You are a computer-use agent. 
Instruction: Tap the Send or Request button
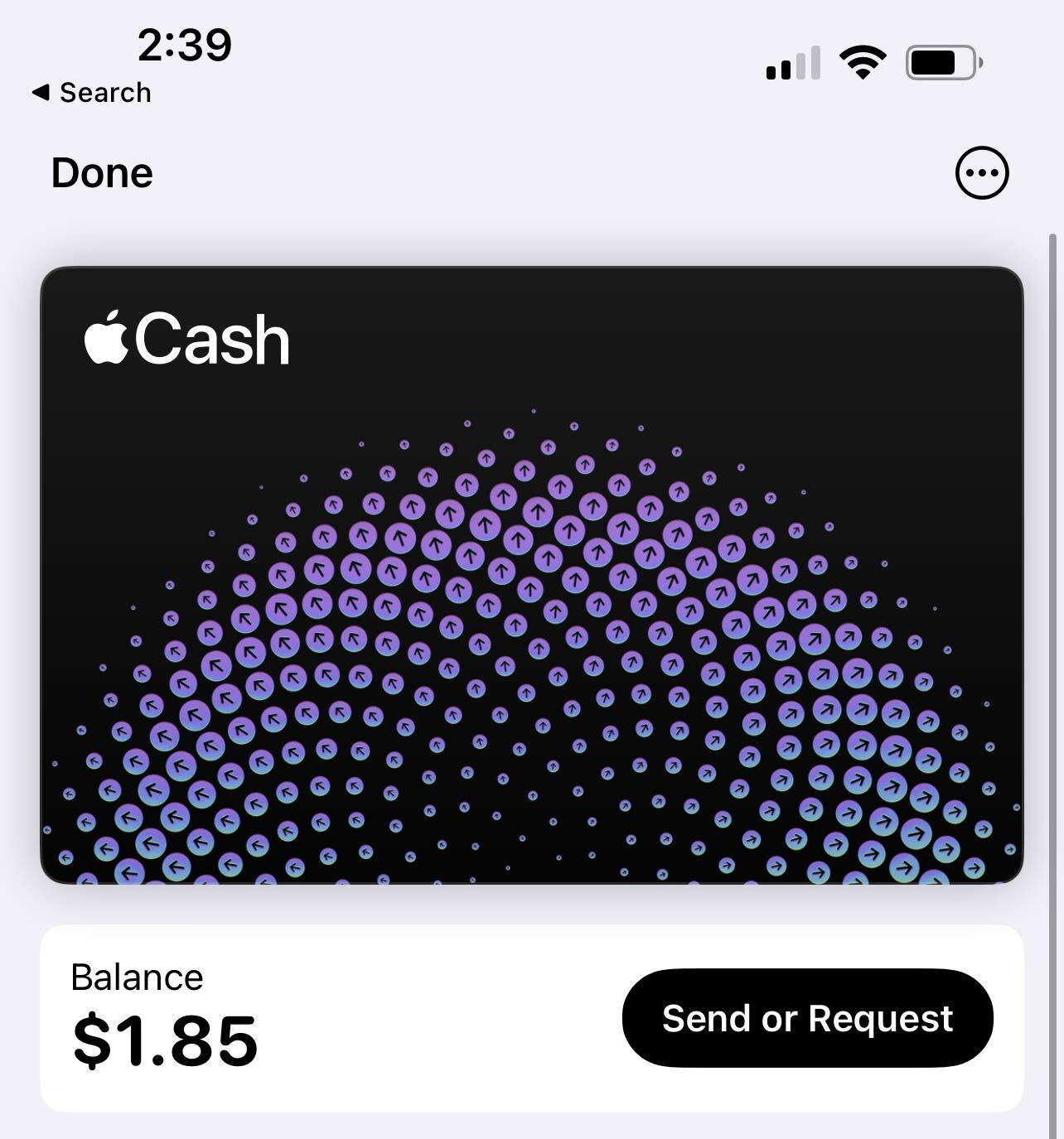point(807,1018)
